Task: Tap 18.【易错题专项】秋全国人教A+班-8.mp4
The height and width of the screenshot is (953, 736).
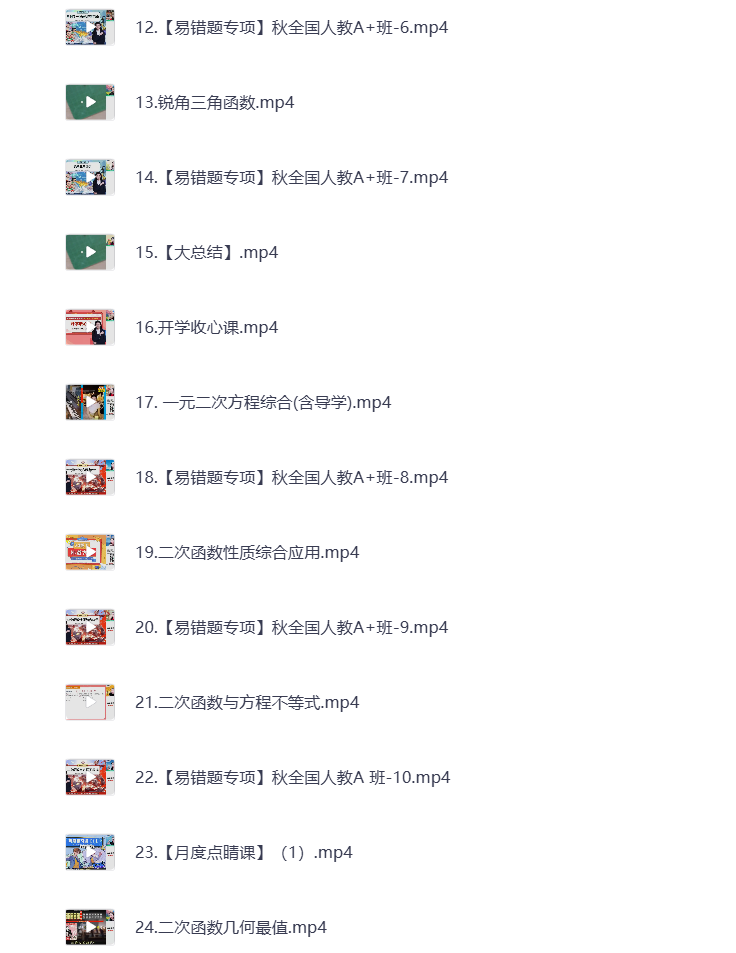Action: tap(291, 477)
